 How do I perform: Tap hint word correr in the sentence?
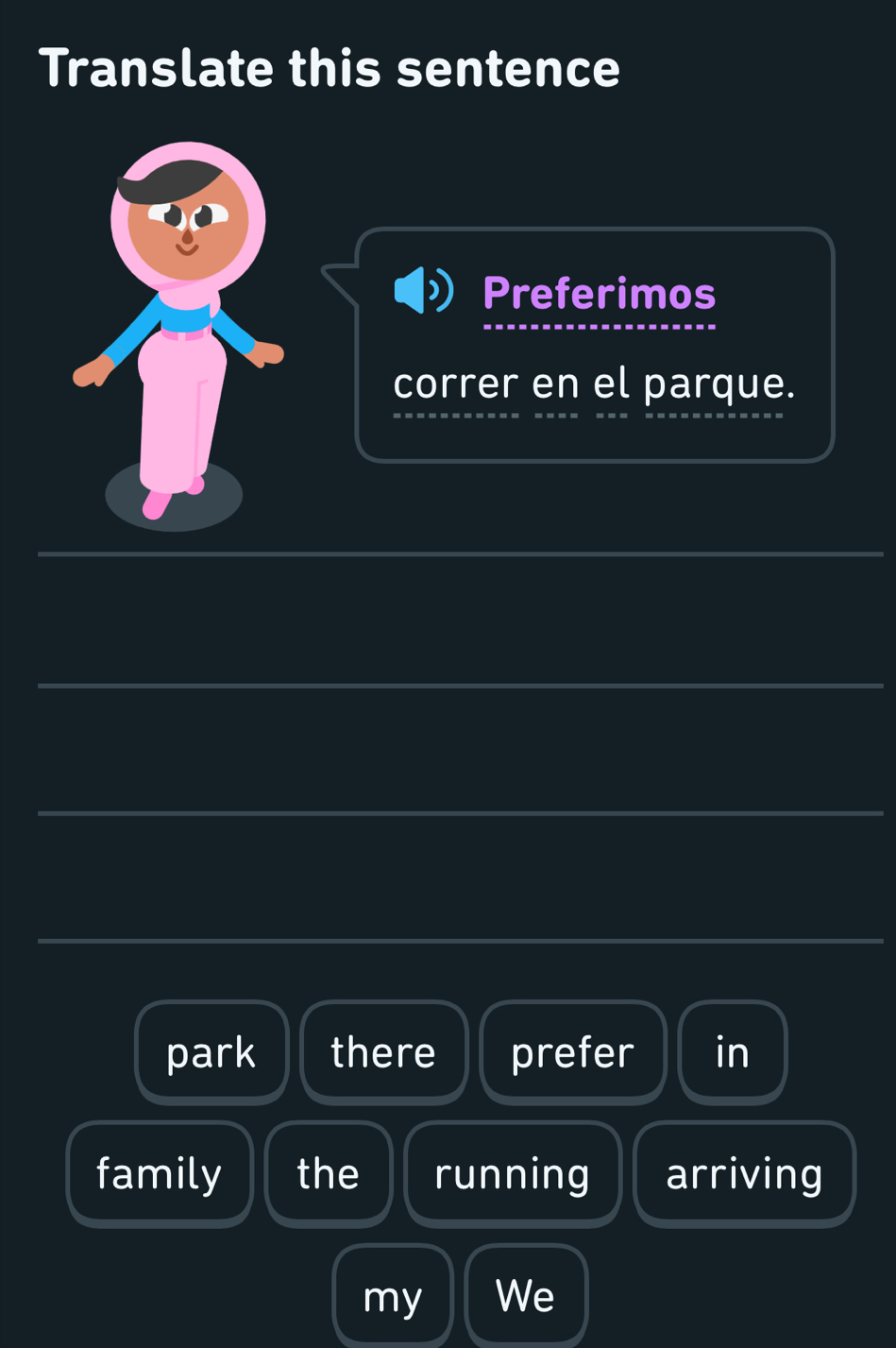click(x=455, y=384)
